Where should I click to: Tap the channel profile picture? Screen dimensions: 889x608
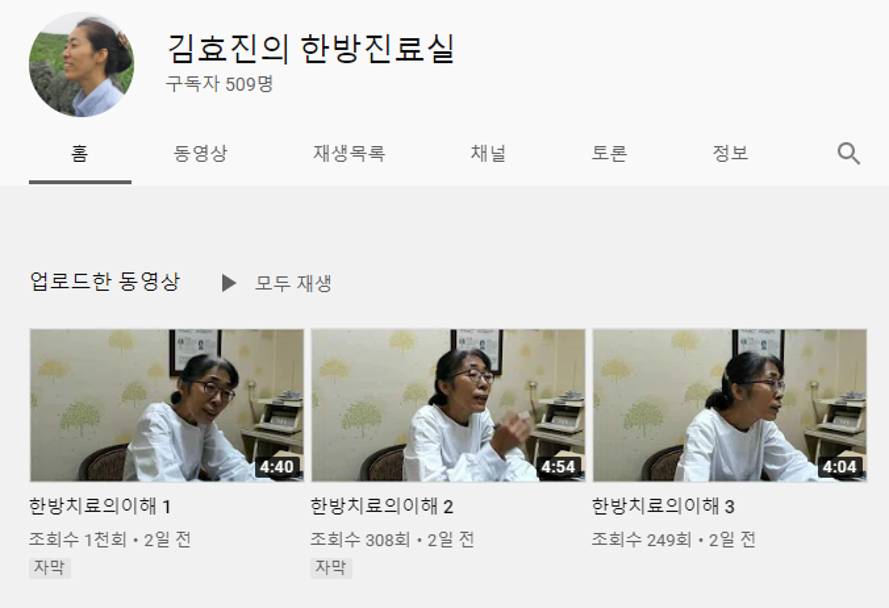(x=81, y=65)
